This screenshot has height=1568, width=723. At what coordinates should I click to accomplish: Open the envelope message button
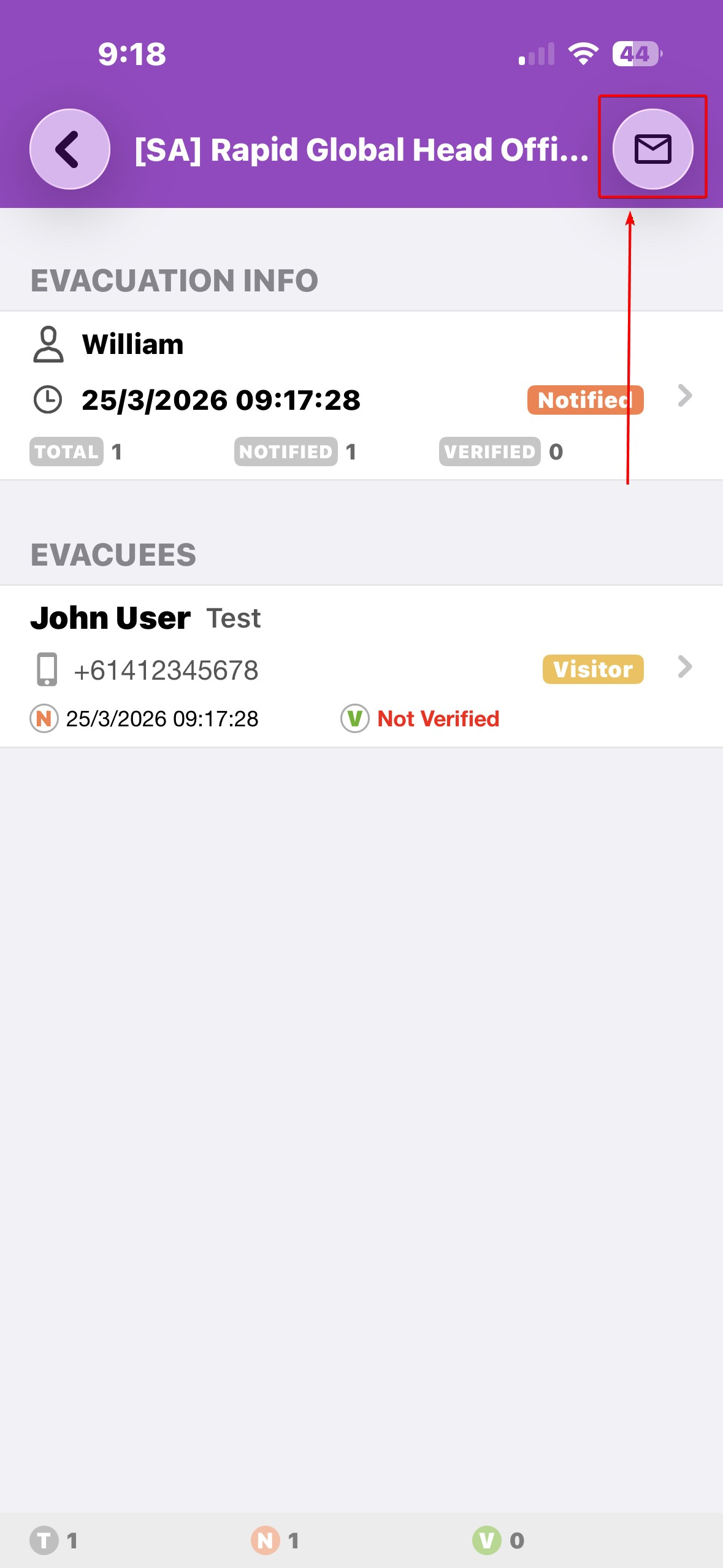click(x=652, y=149)
